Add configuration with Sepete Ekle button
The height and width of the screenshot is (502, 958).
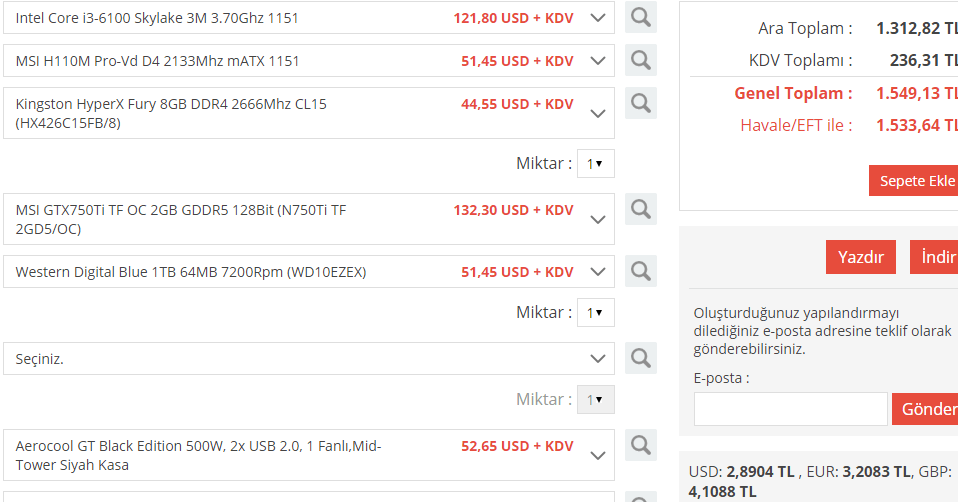tap(915, 181)
